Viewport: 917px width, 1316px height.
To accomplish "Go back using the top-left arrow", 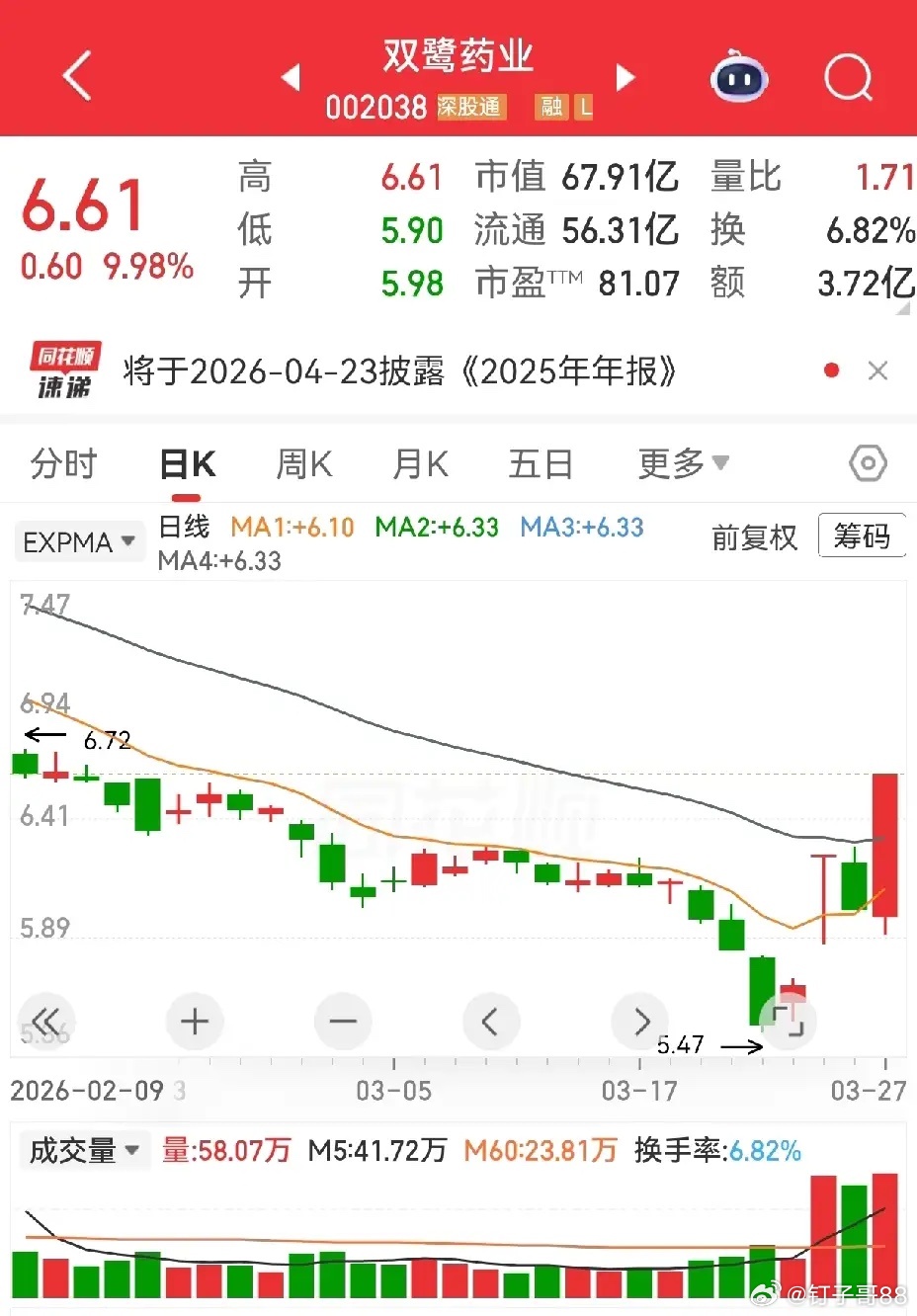I will (77, 76).
